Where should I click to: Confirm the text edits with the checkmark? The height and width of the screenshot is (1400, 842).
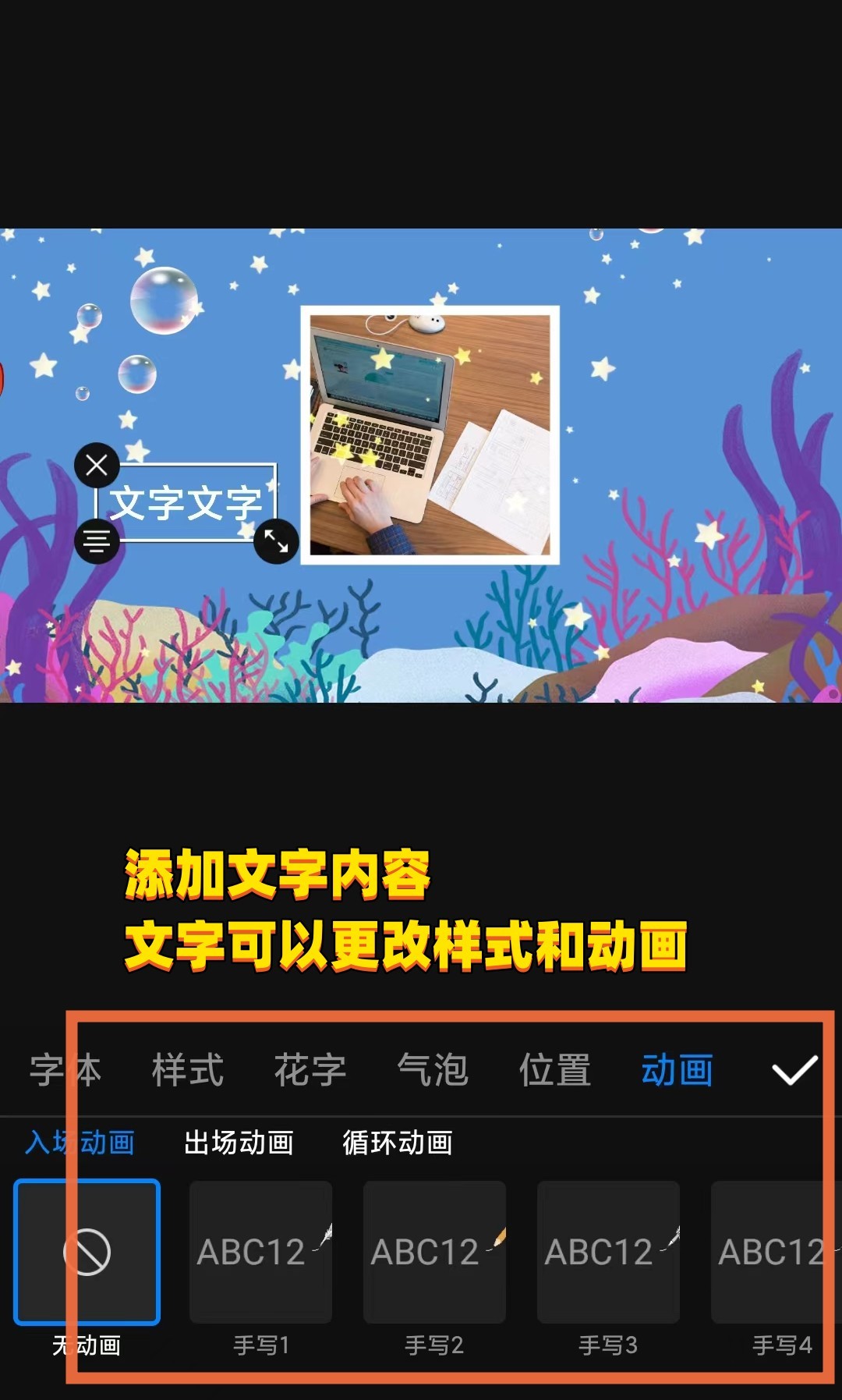794,1070
